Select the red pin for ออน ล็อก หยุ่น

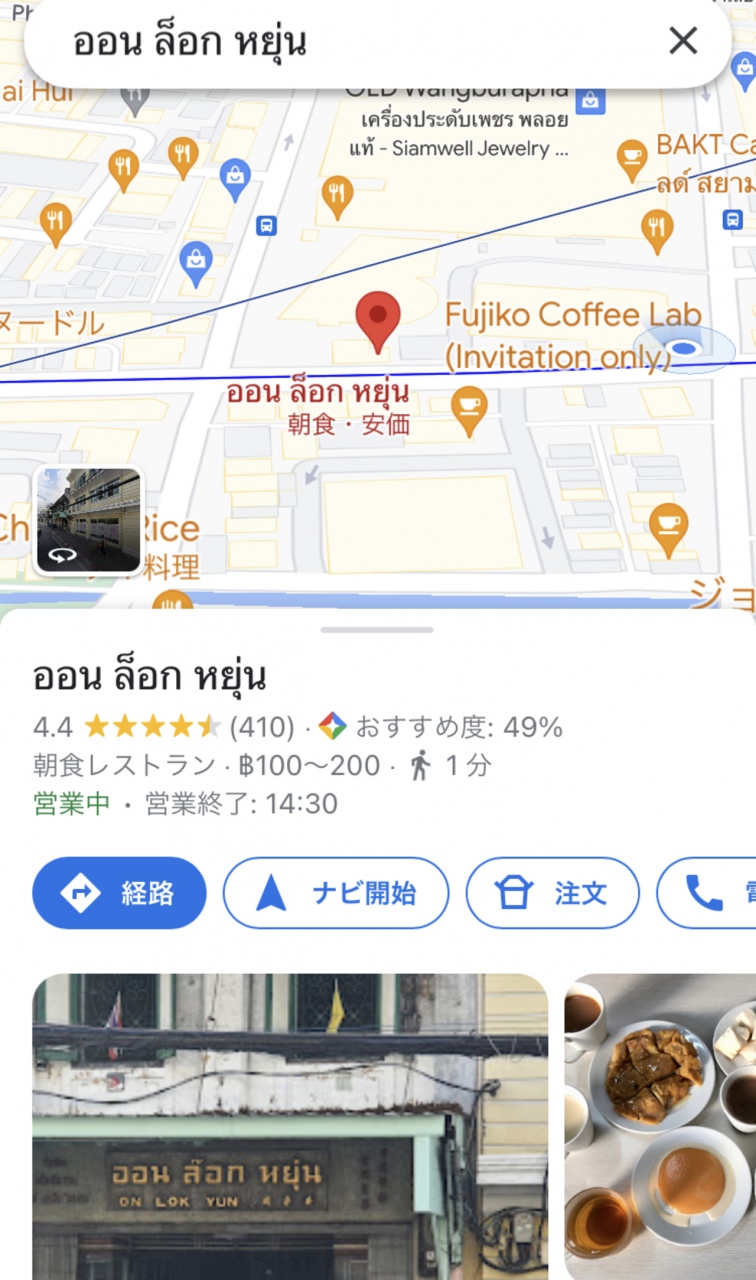[x=378, y=320]
